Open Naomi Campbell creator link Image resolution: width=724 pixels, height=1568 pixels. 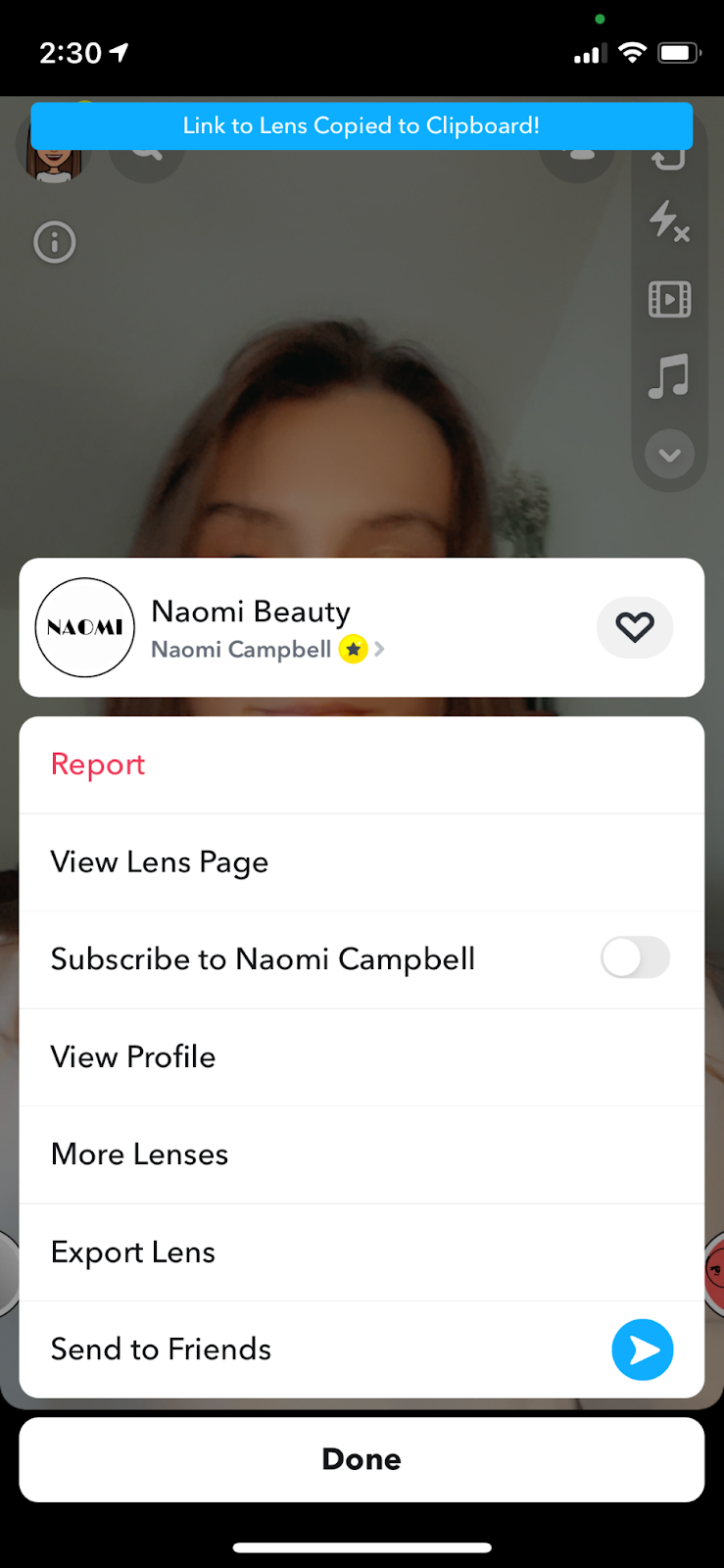[x=266, y=650]
